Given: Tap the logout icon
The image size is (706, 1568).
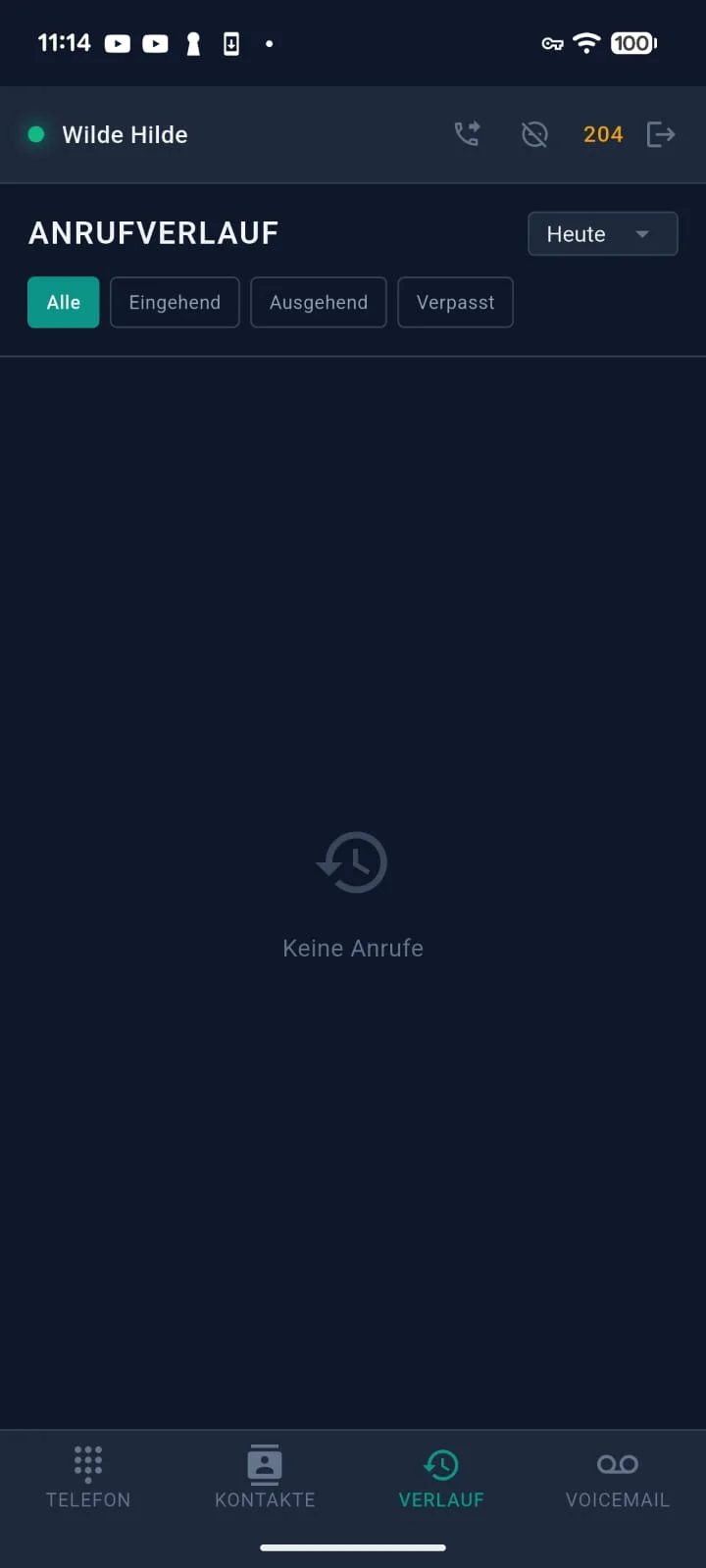Looking at the screenshot, I should tap(661, 134).
